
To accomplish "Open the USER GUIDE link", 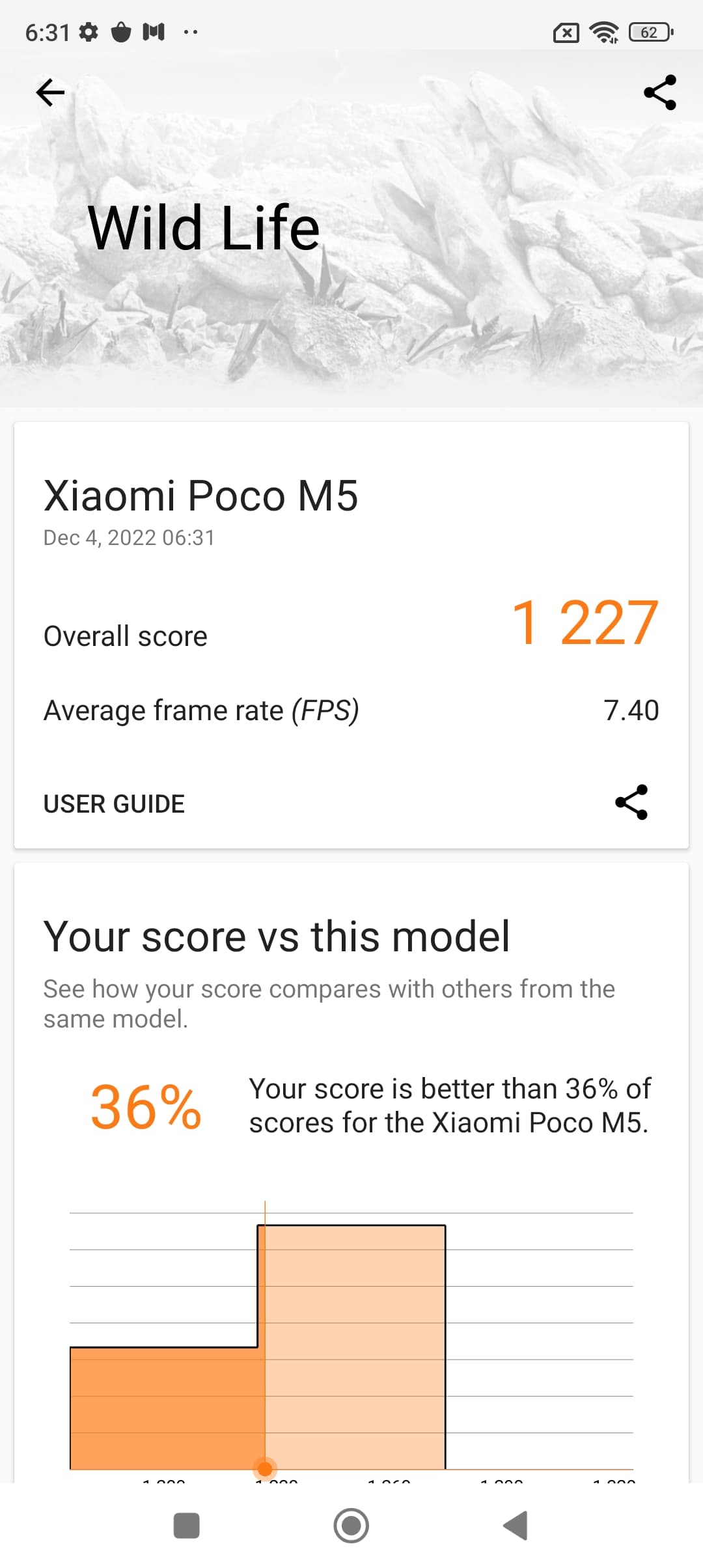I will click(x=114, y=804).
